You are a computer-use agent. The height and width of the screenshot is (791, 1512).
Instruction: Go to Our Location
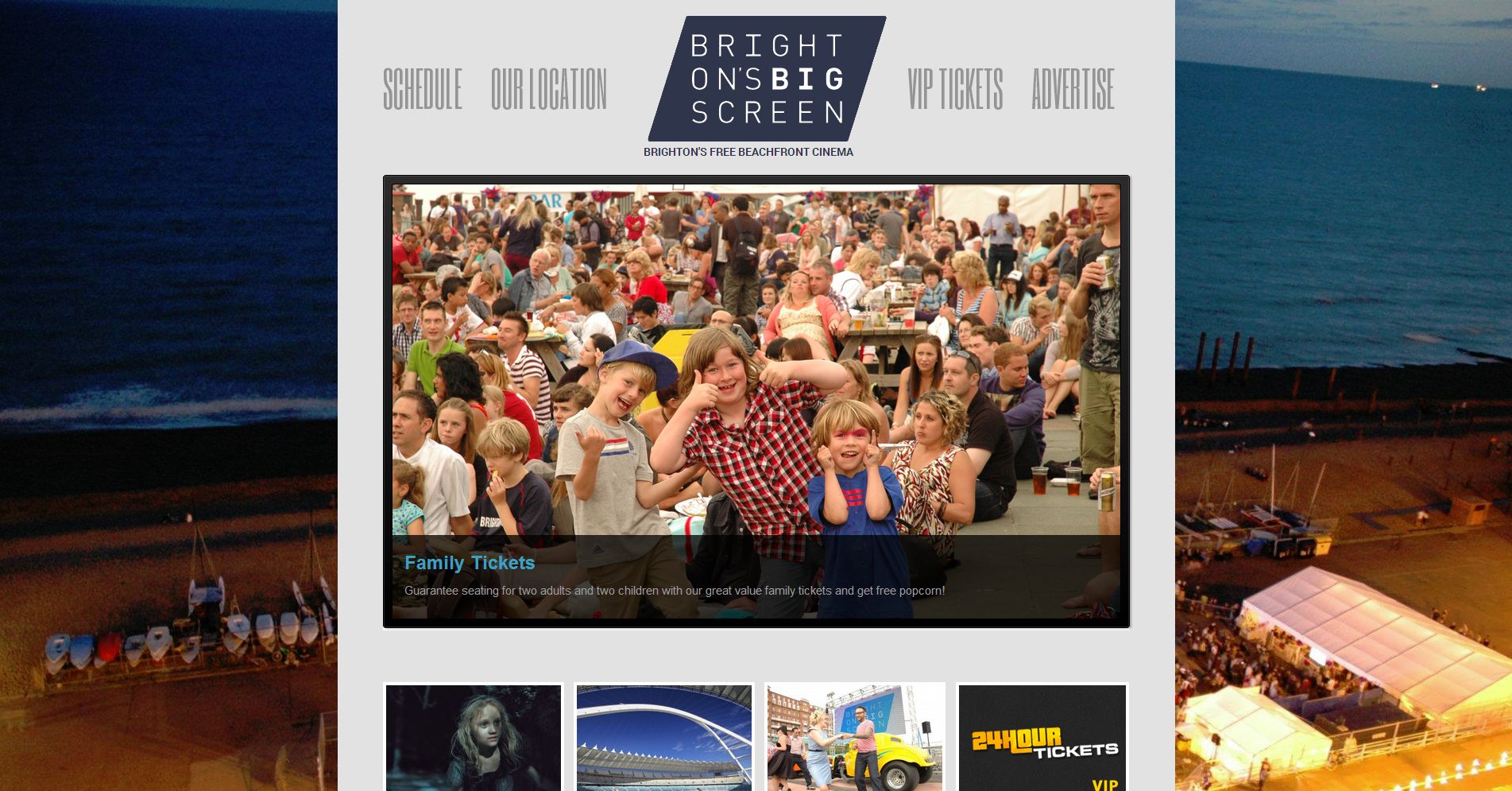pos(548,88)
